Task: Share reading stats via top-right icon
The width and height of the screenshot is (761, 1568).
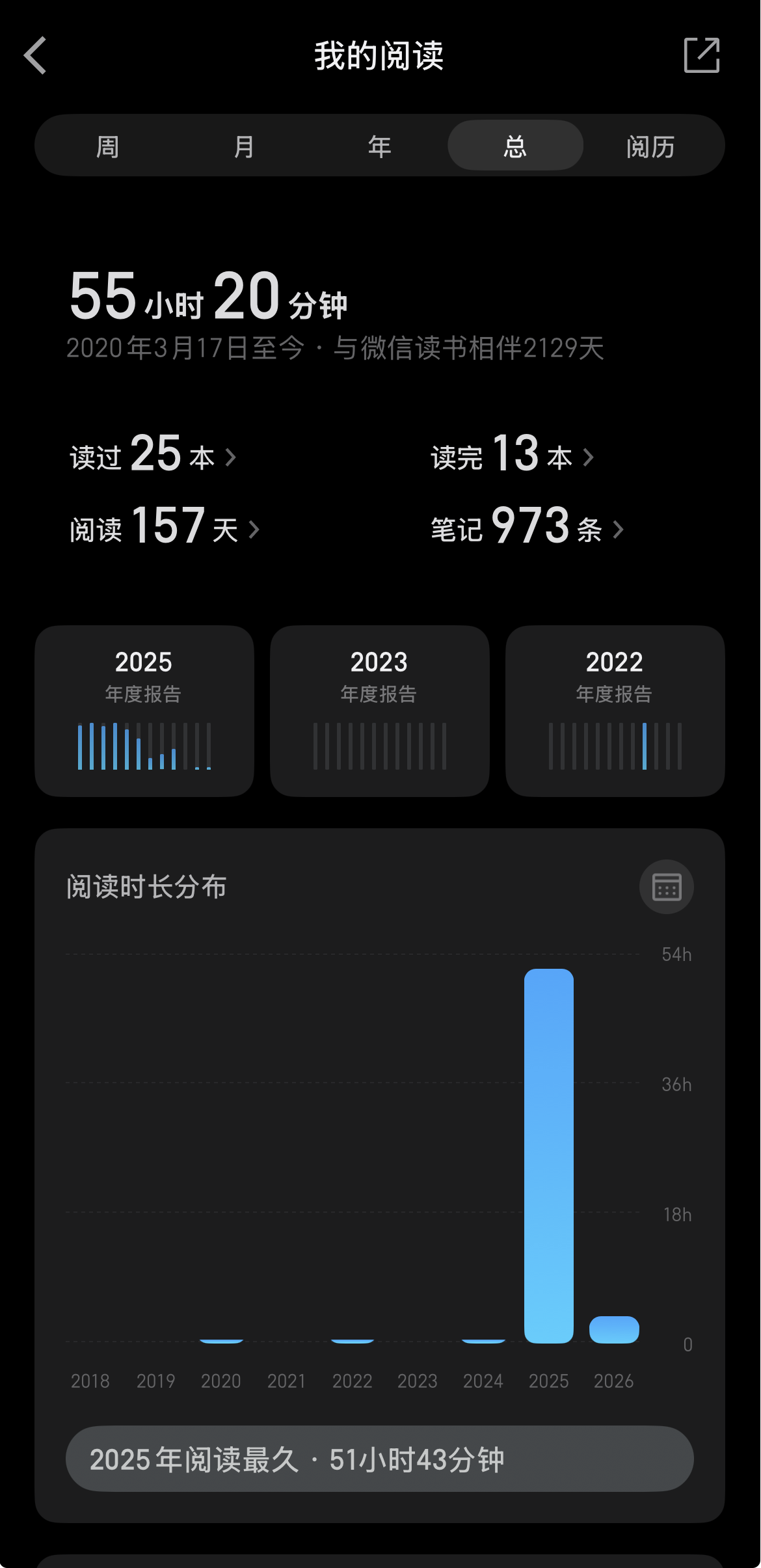Action: pyautogui.click(x=702, y=56)
